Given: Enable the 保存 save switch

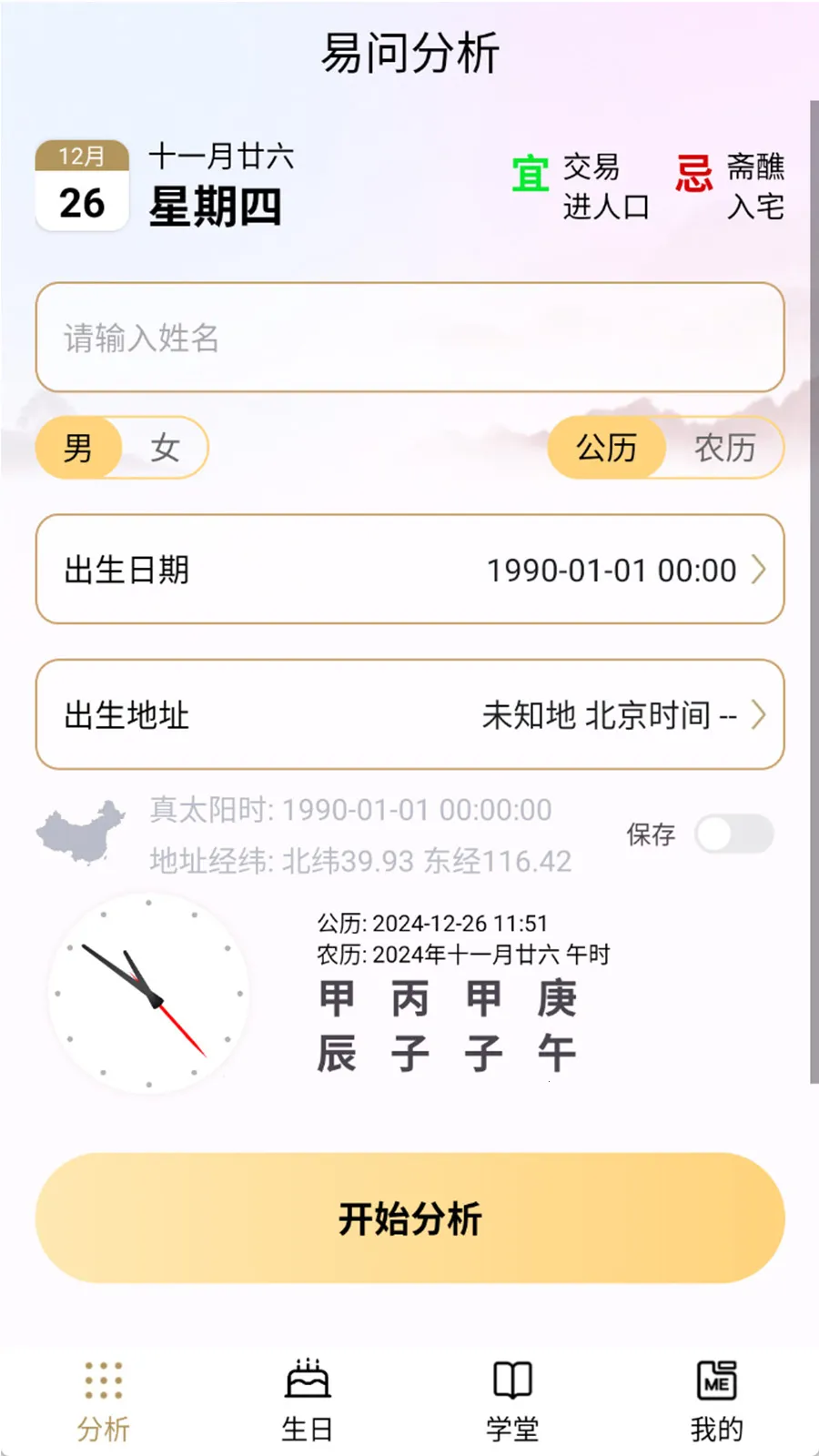Looking at the screenshot, I should coord(733,833).
